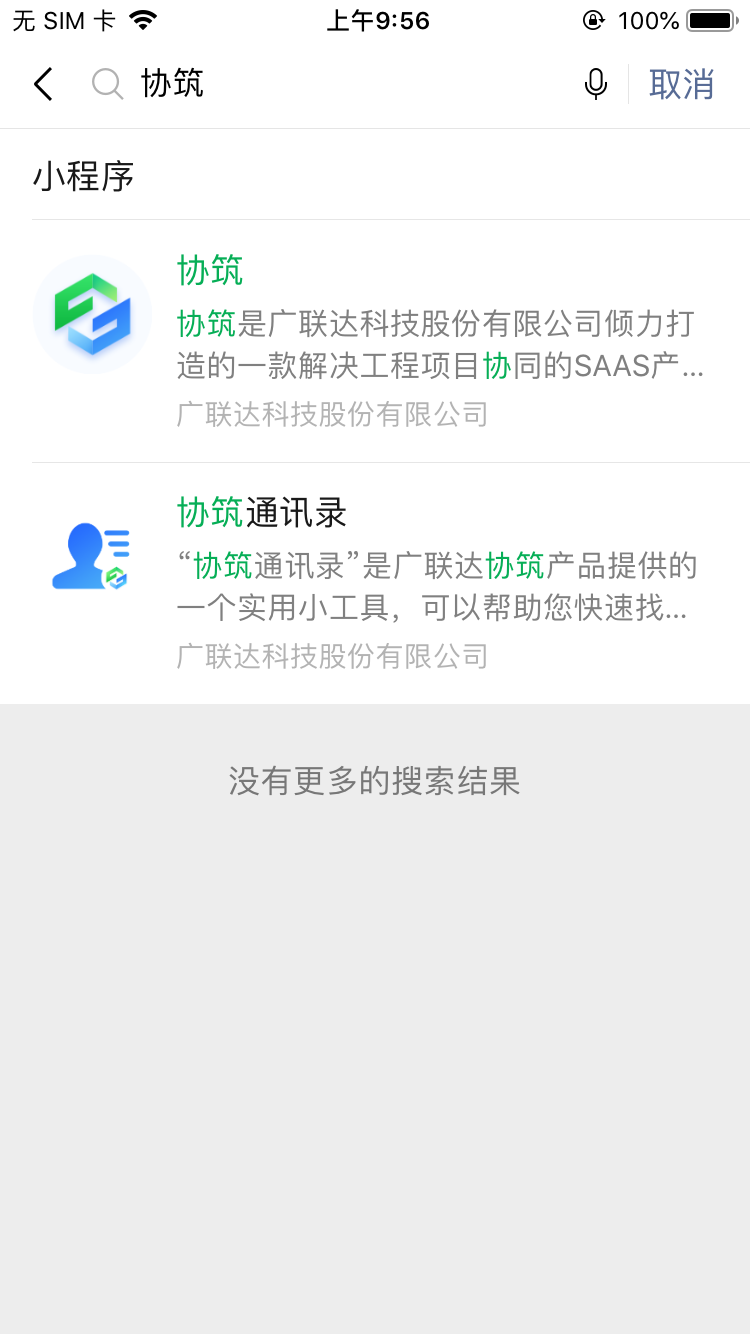Go back using the back arrow
The width and height of the screenshot is (750, 1334).
43,84
